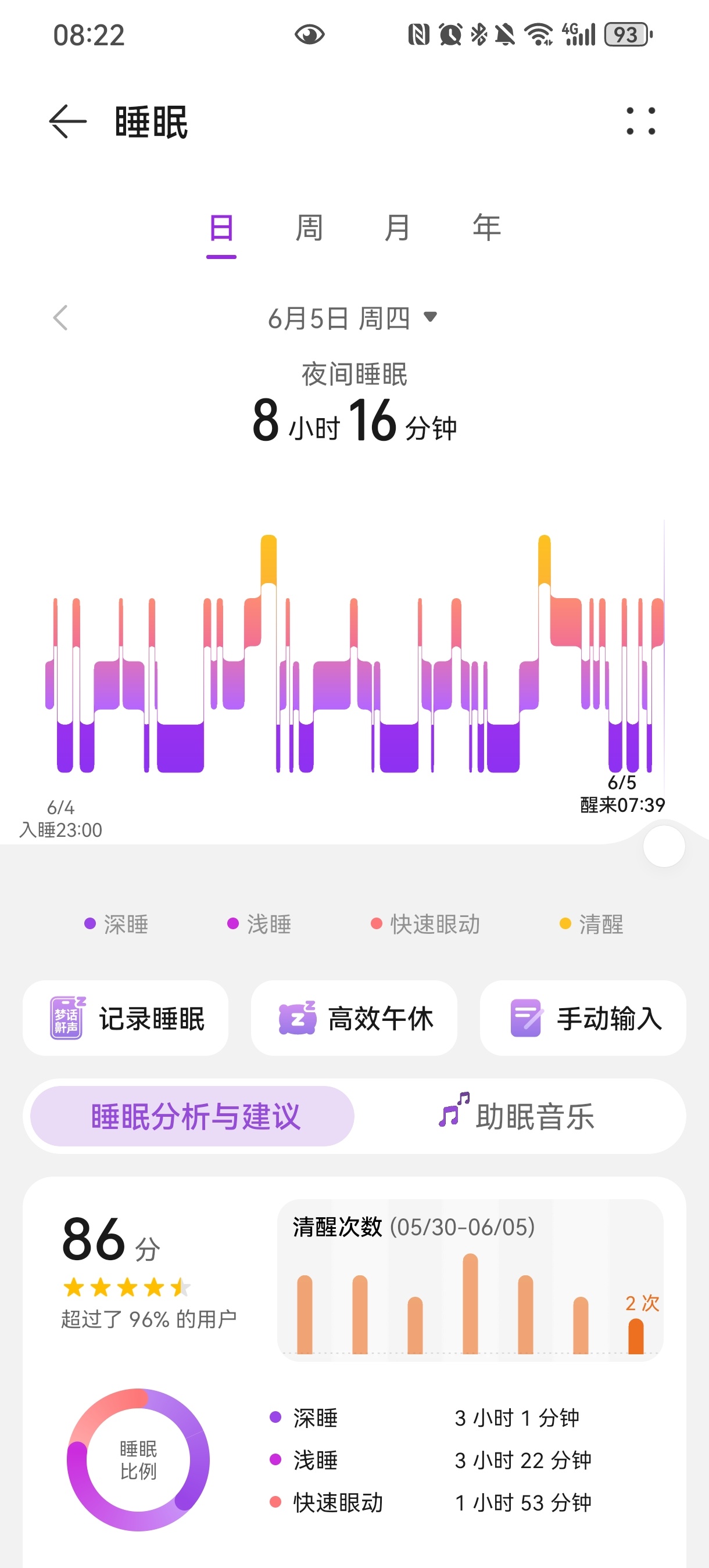Go to the previous day's sleep data
This screenshot has width=709, height=1568.
pos(60,318)
